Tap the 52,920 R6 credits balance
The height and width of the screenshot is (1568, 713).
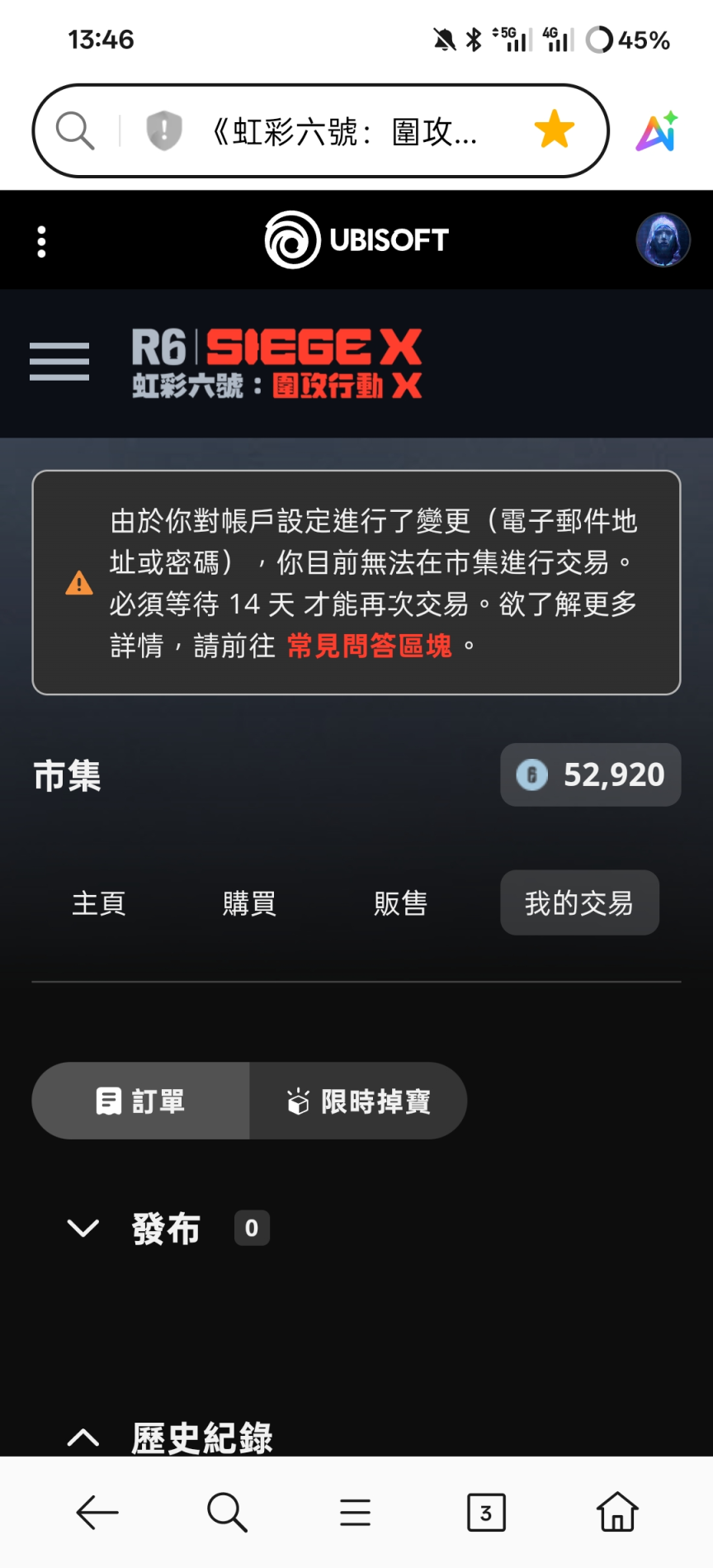click(590, 775)
